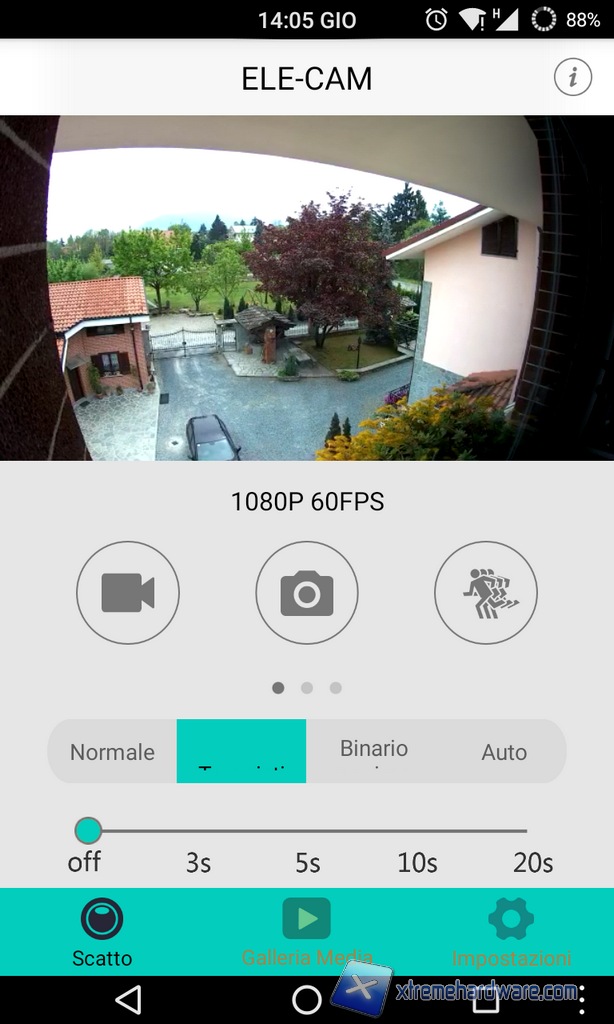Set the timer slider to 20s
The image size is (614, 1024).
point(526,831)
